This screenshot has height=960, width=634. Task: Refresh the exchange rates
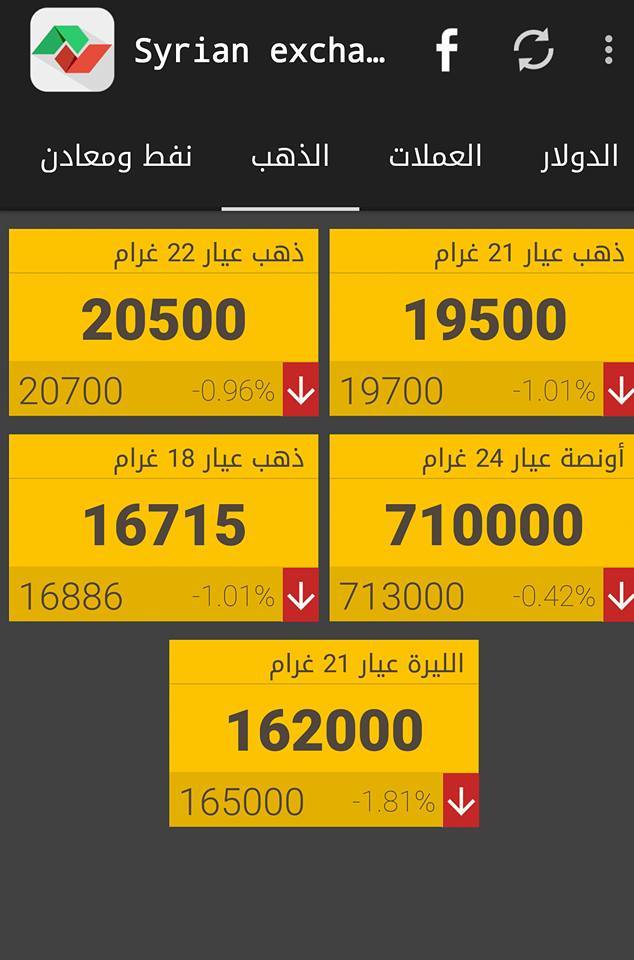[533, 50]
